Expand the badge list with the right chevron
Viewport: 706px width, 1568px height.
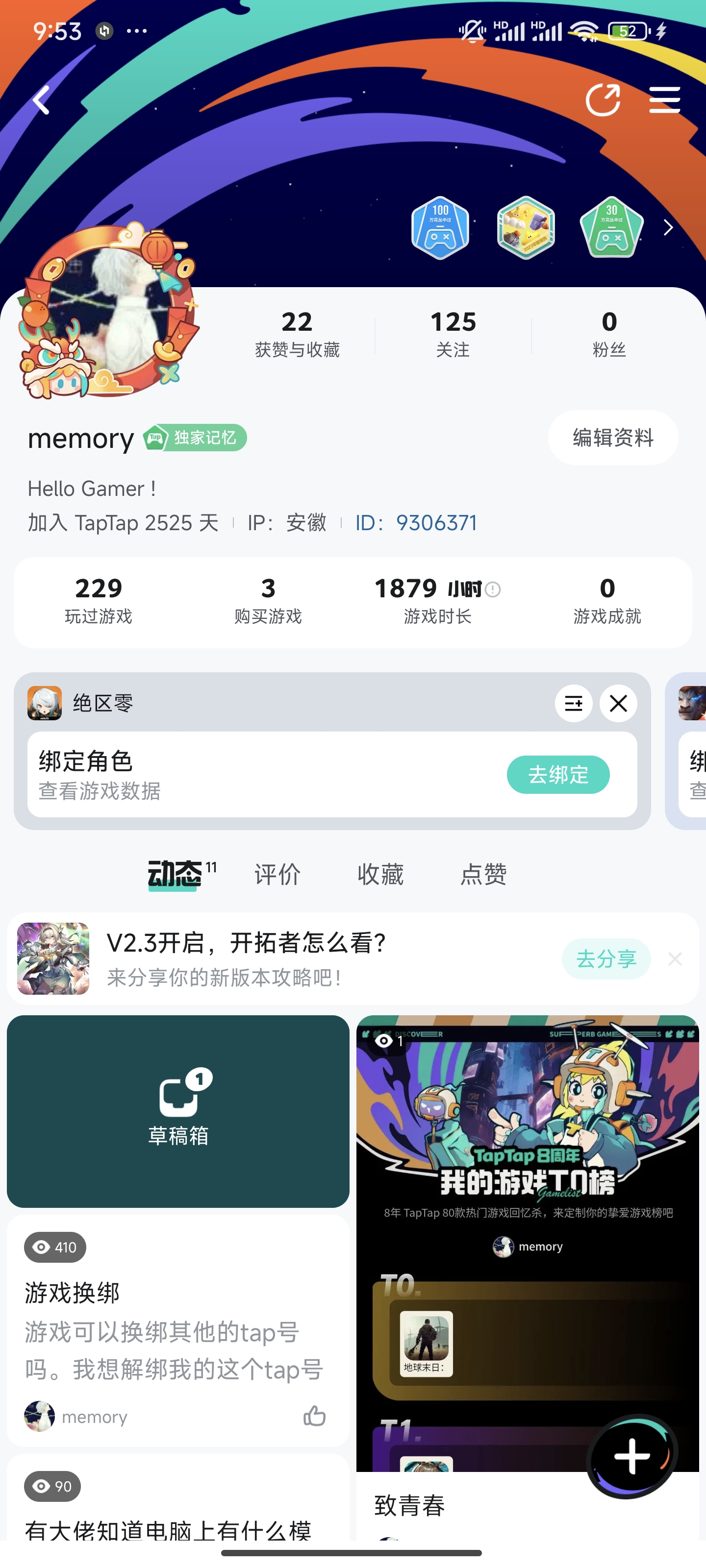(x=667, y=227)
